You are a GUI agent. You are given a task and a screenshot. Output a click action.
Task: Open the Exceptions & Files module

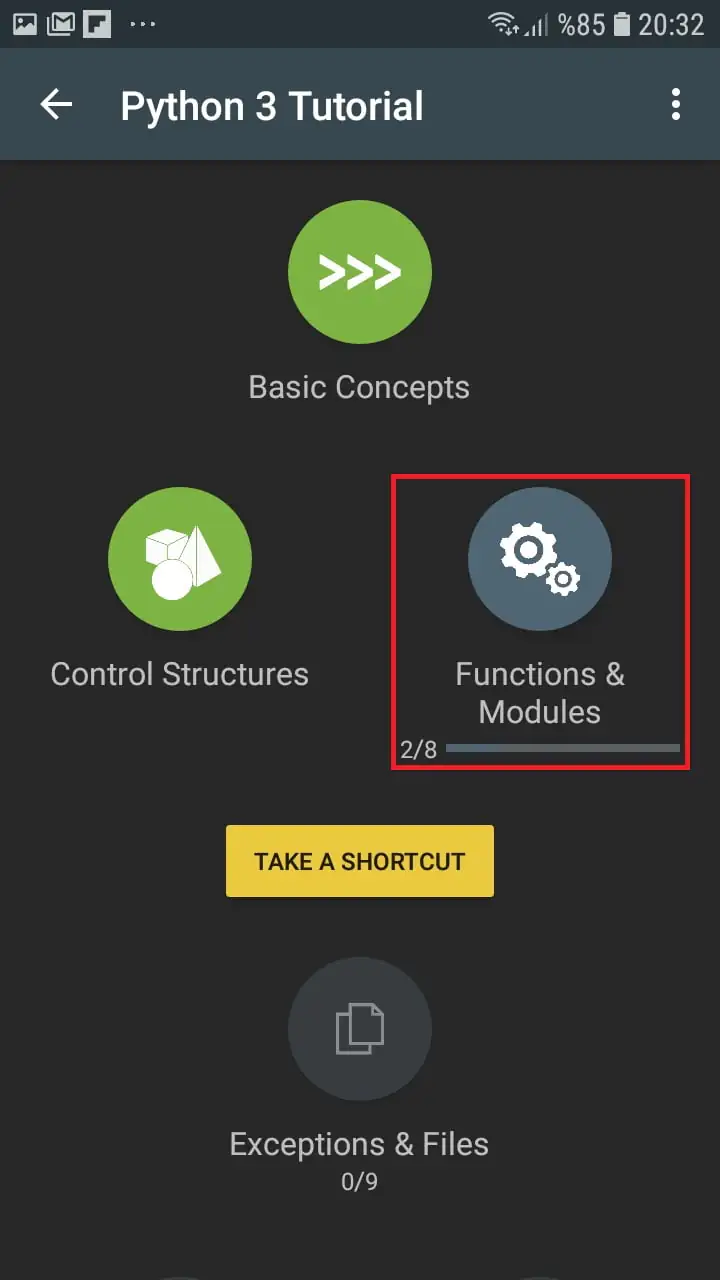359,1030
